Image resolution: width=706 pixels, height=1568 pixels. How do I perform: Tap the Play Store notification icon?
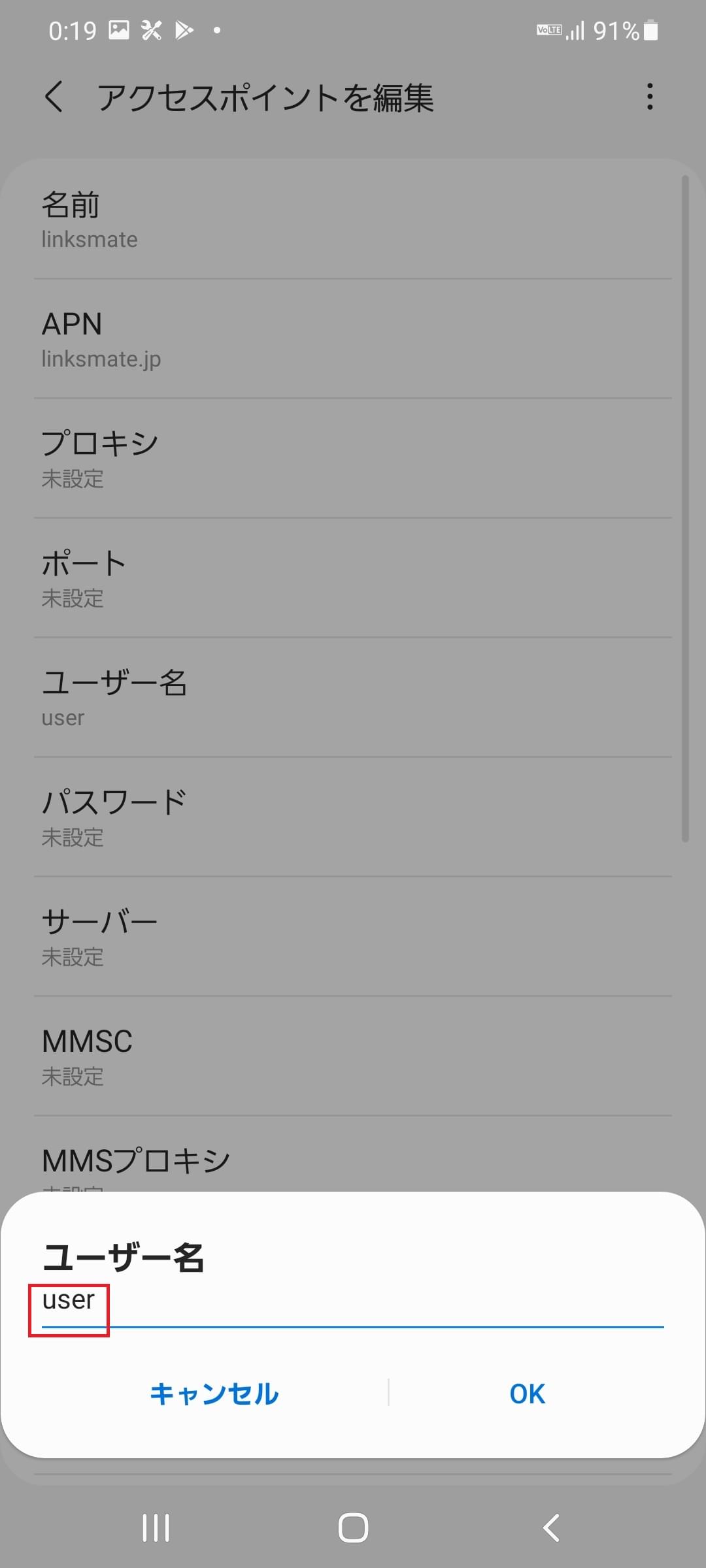click(185, 29)
